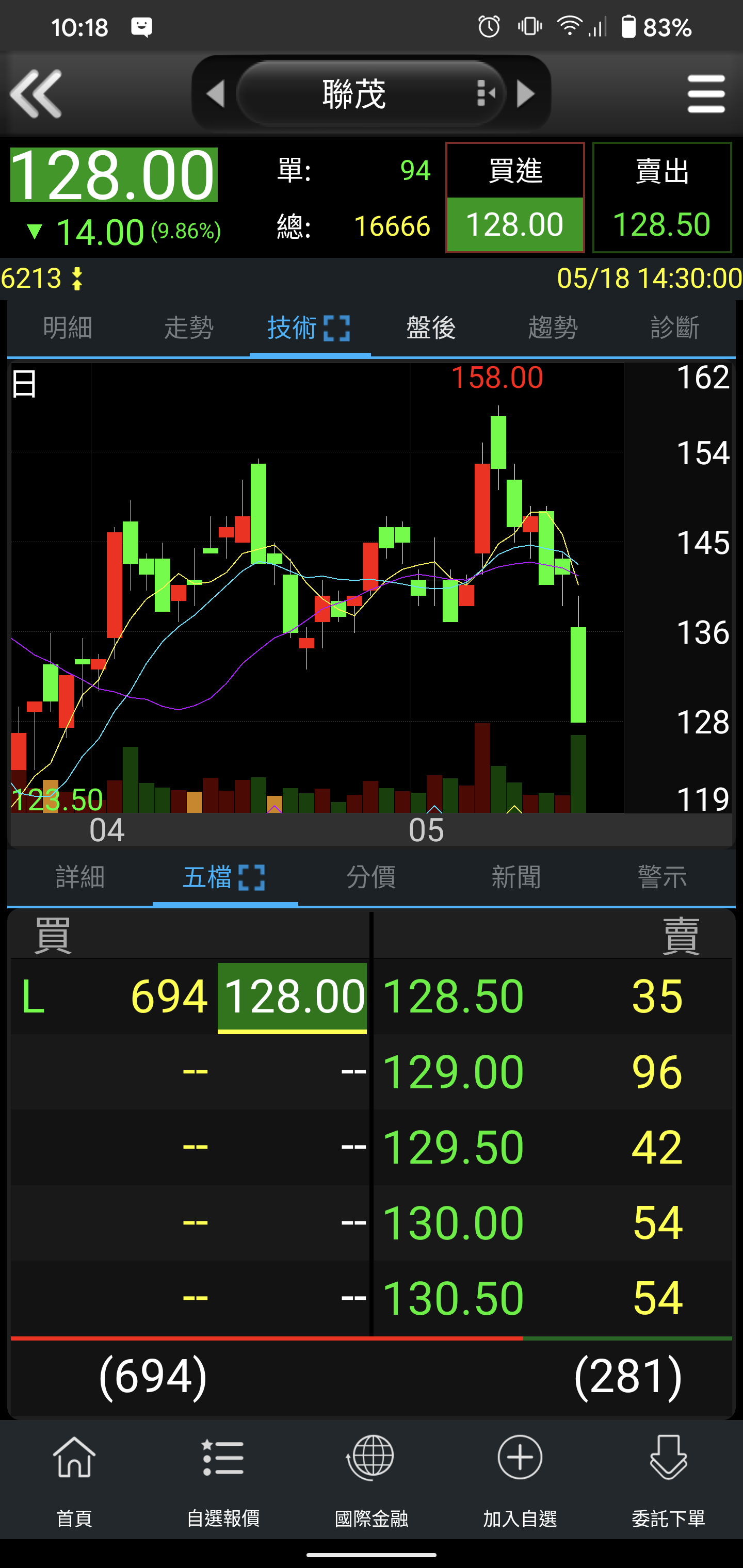Tap the 買進 buy button
The height and width of the screenshot is (1568, 743).
(514, 197)
